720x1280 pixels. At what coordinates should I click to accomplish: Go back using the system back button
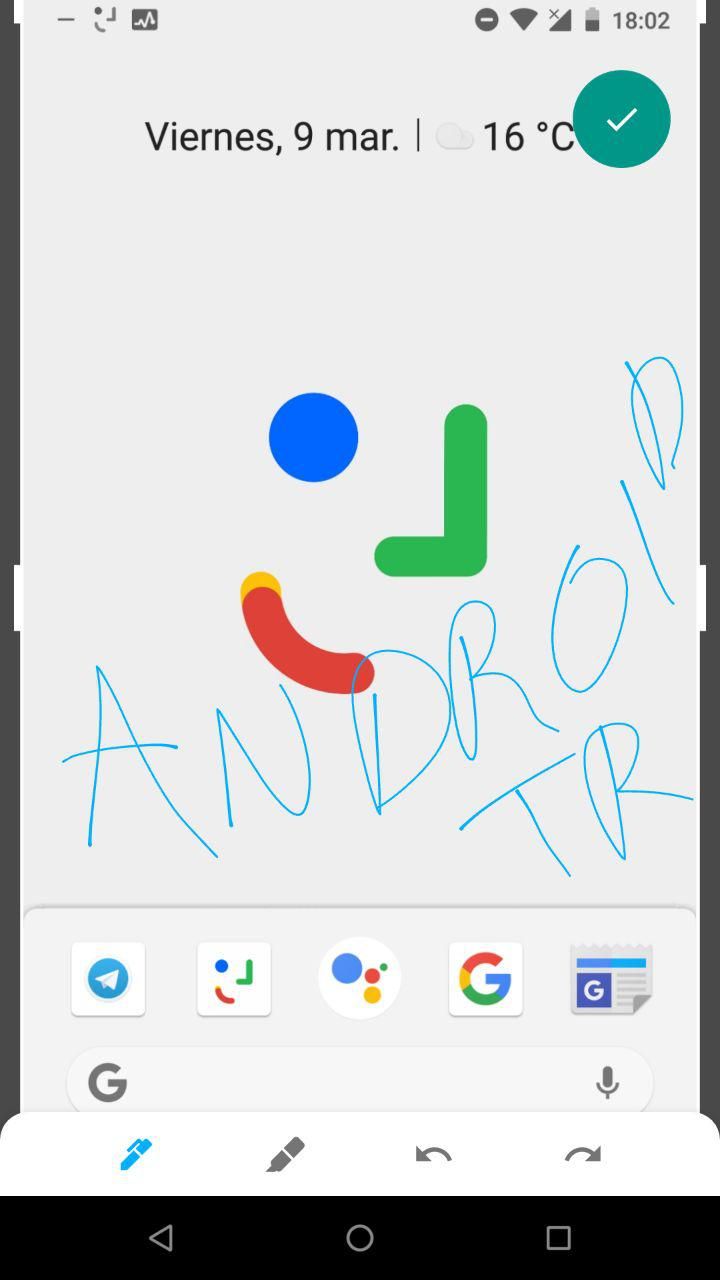click(x=161, y=1238)
